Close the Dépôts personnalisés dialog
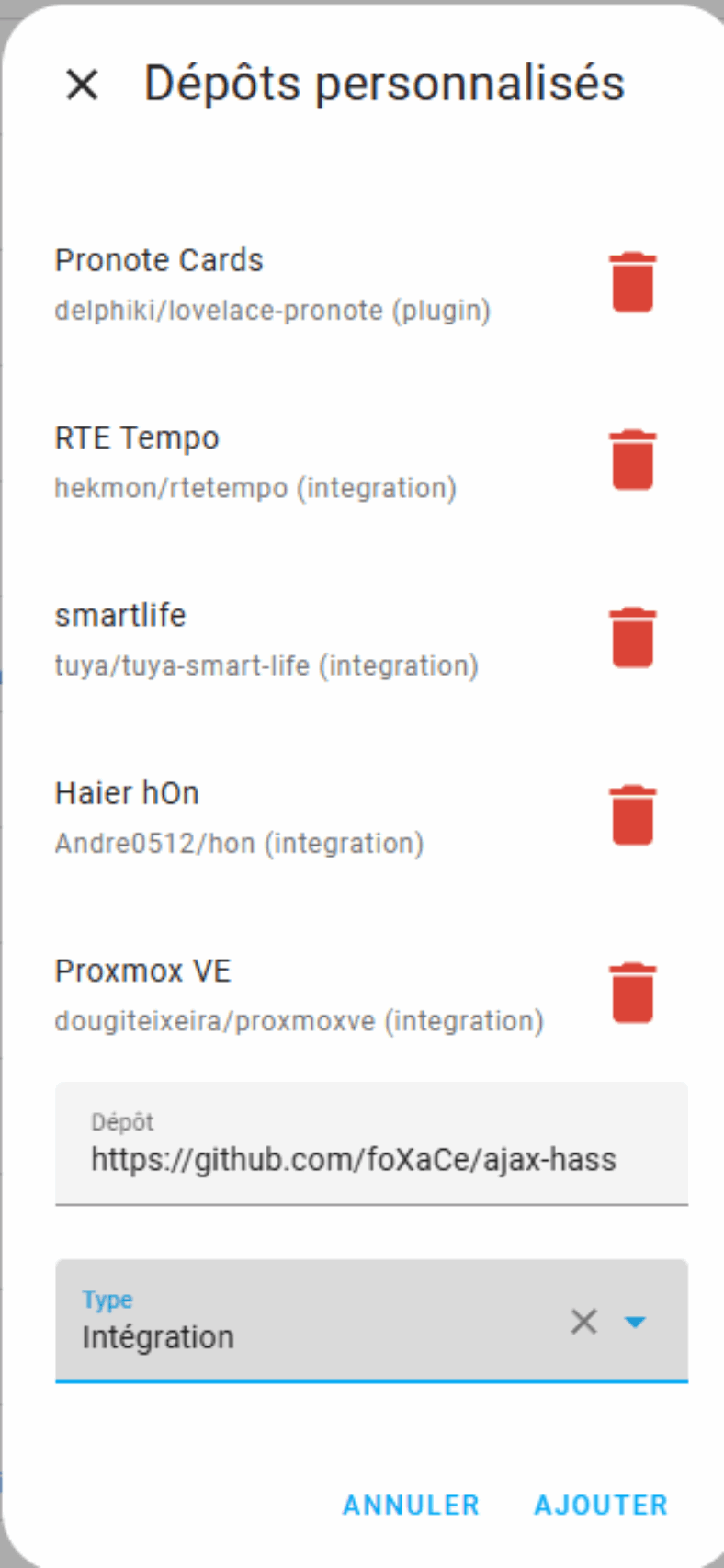Viewport: 724px width, 1568px height. click(x=82, y=85)
